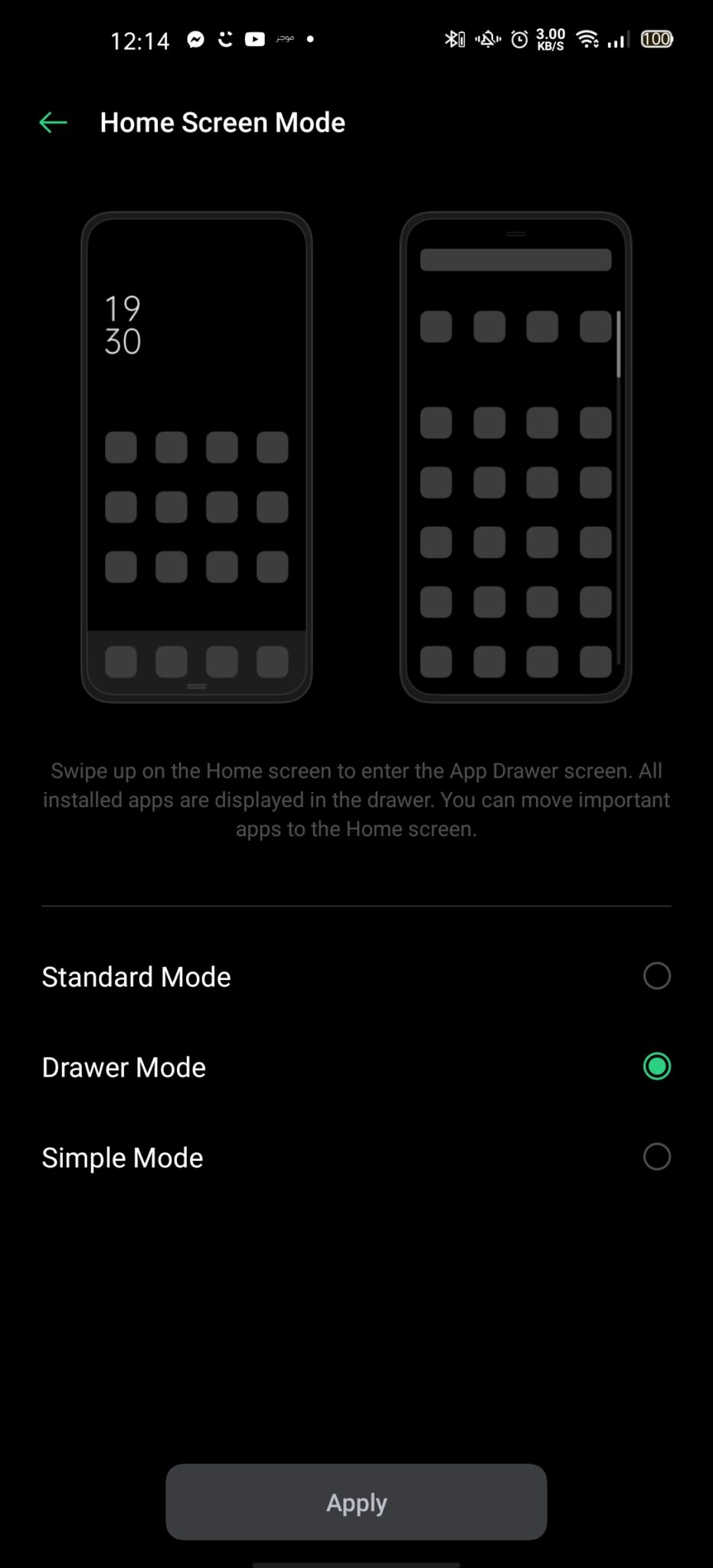Choose Drawer Mode option
The width and height of the screenshot is (713, 1568).
[356, 1067]
